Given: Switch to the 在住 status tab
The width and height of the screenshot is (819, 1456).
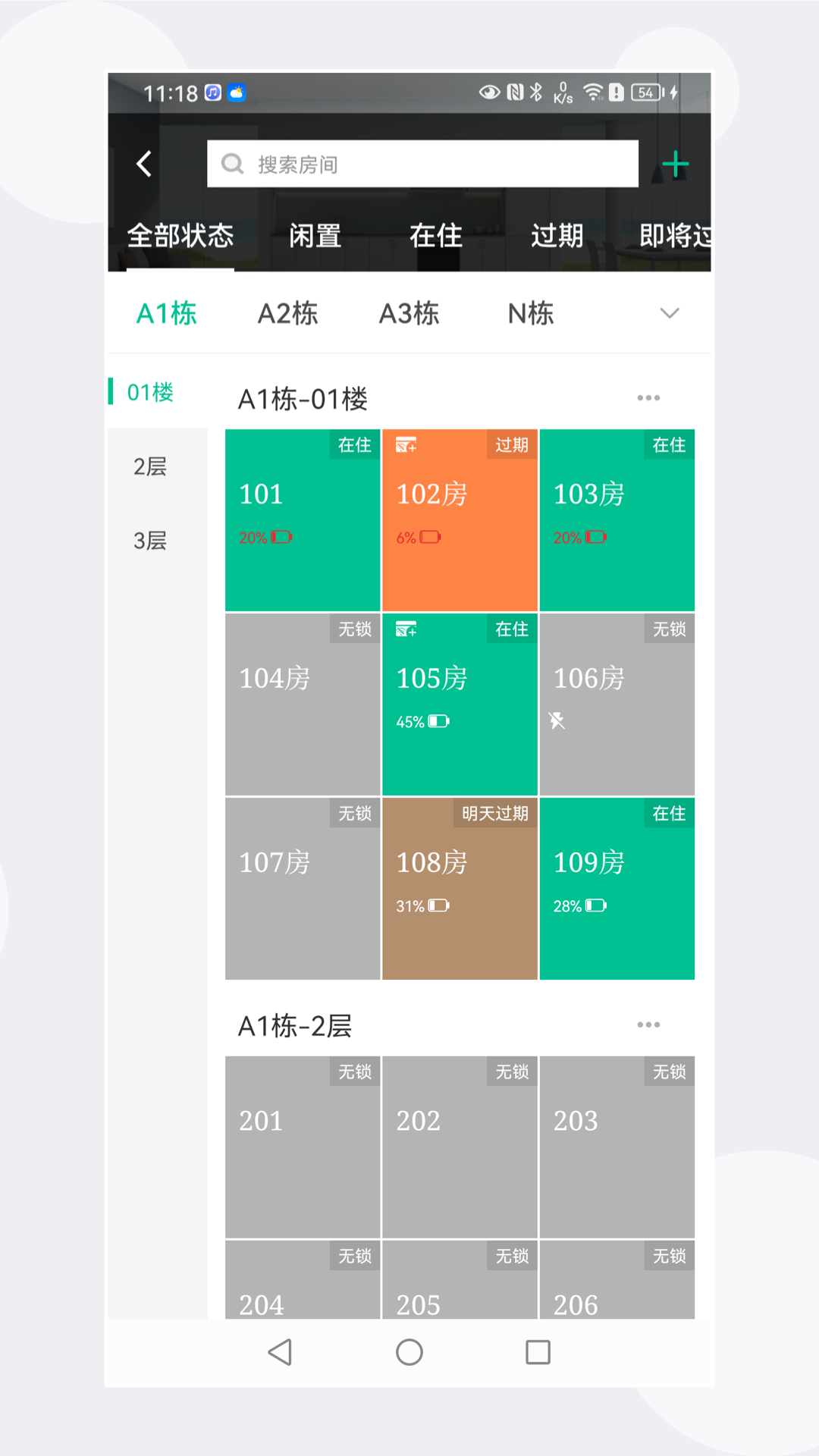Looking at the screenshot, I should [435, 236].
